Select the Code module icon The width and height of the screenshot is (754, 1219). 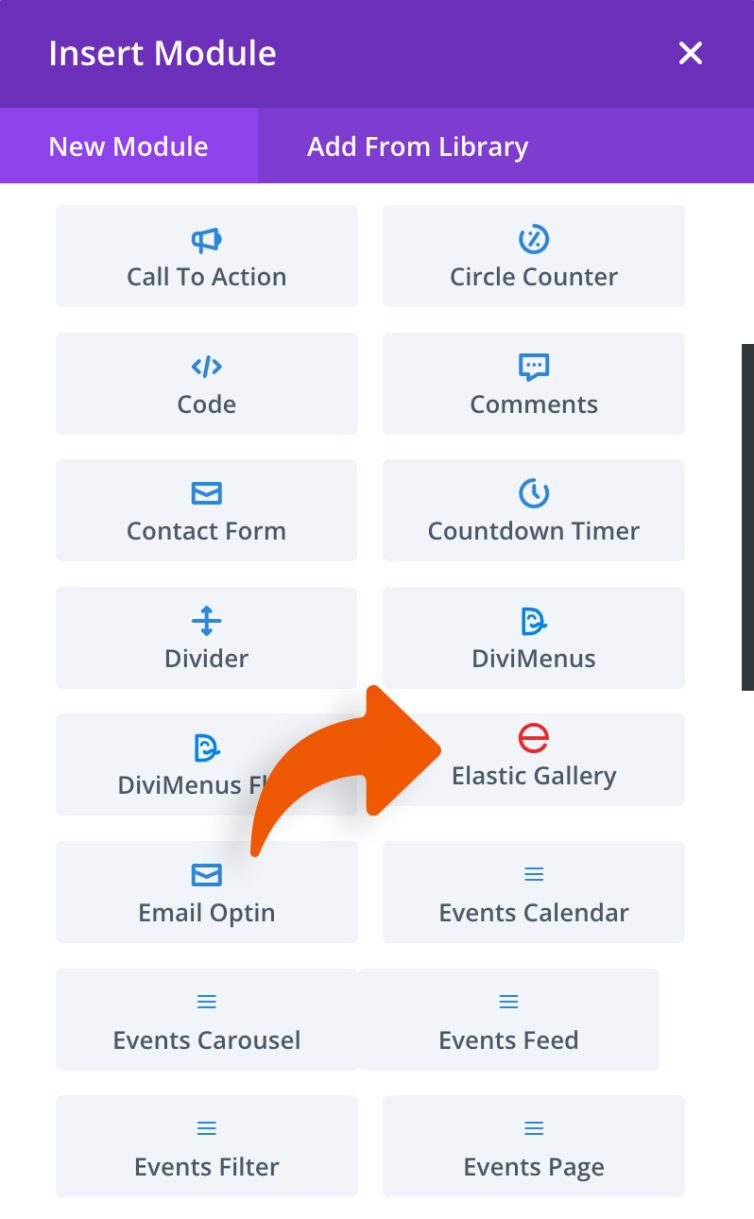[x=206, y=368]
